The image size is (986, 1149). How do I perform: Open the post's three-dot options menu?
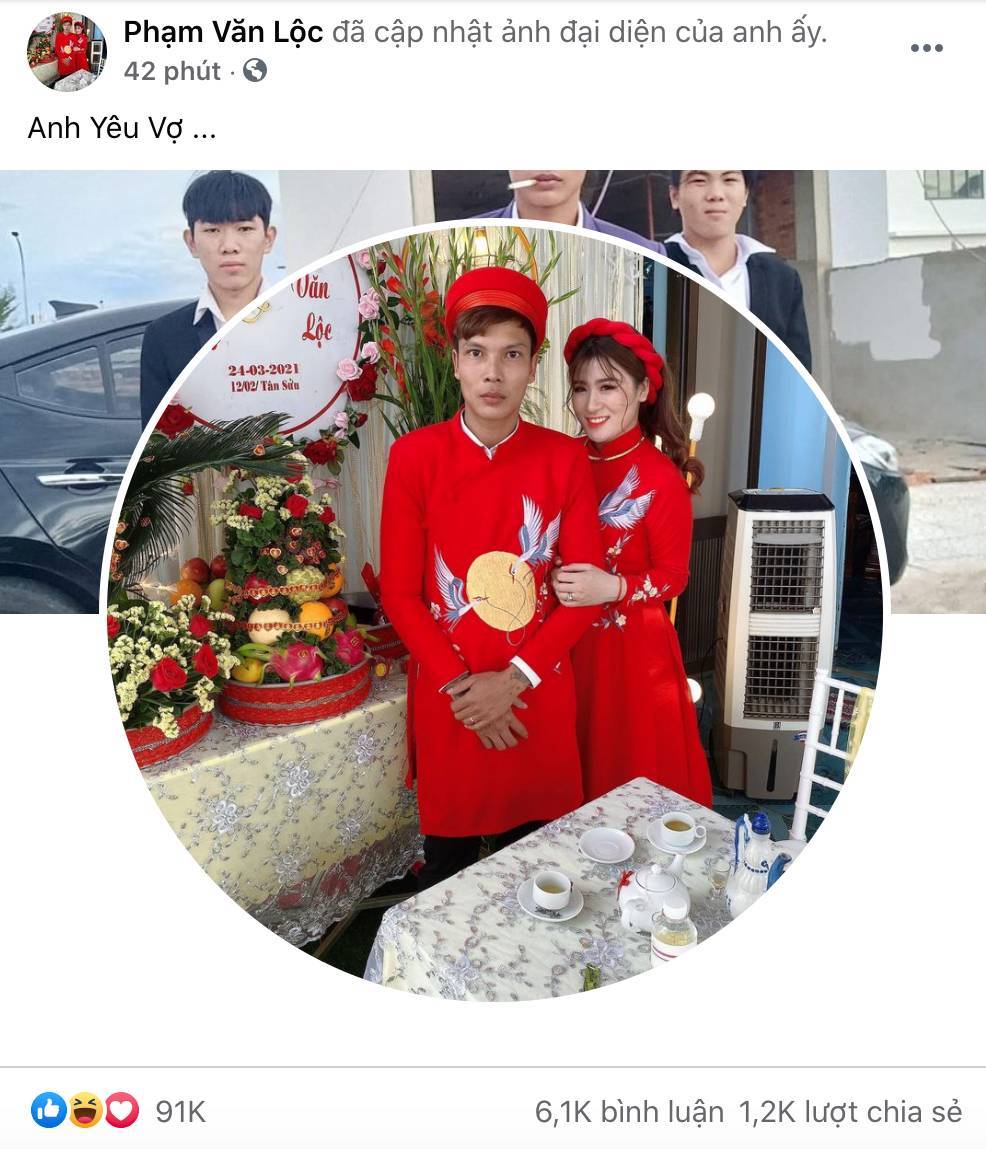[x=926, y=48]
